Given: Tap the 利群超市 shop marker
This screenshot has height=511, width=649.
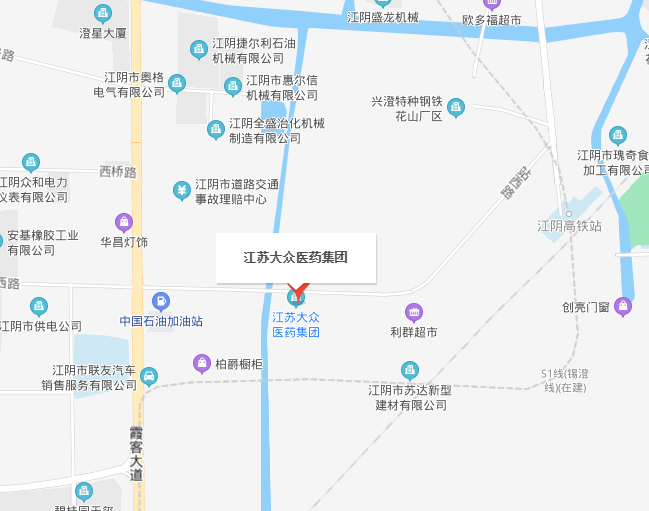Looking at the screenshot, I should 414,311.
